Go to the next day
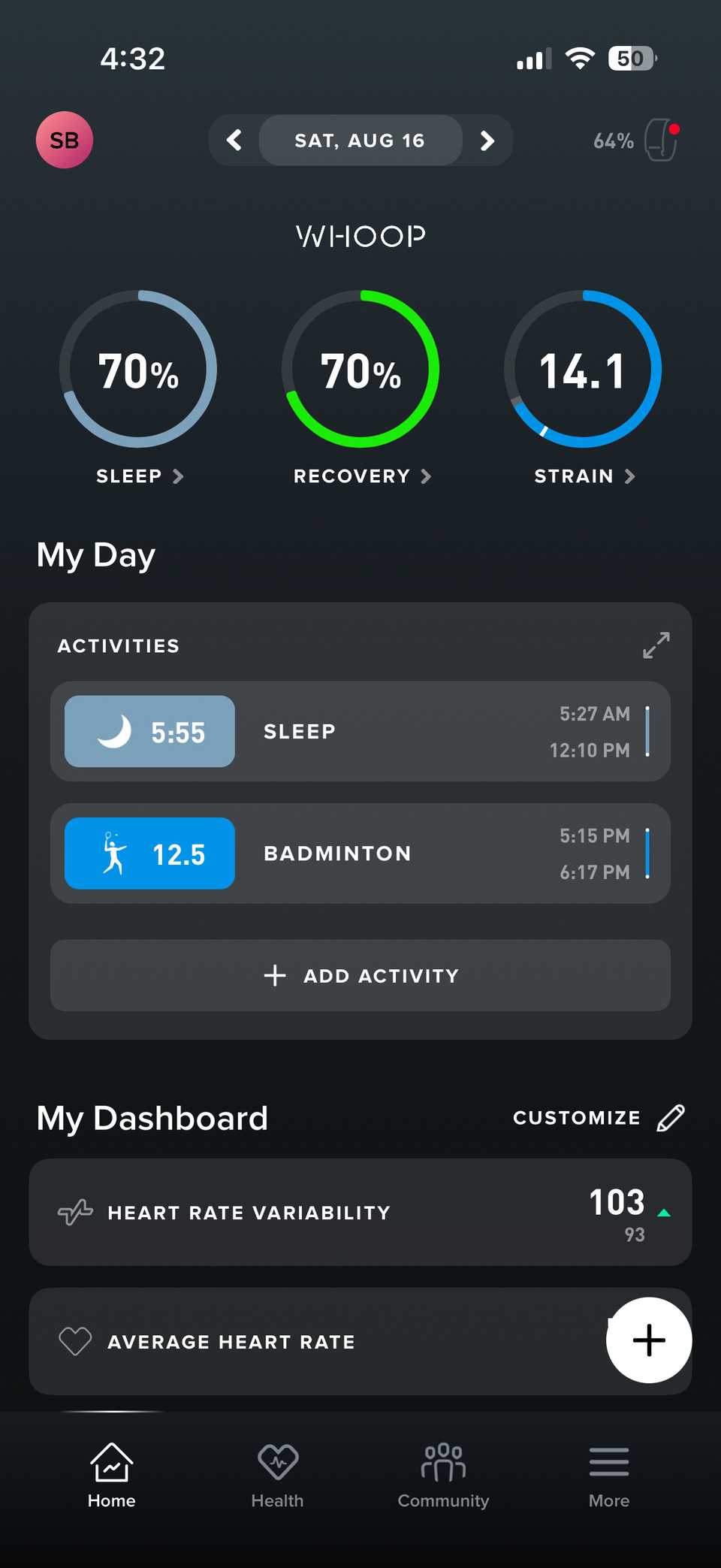721x1568 pixels. coord(487,140)
